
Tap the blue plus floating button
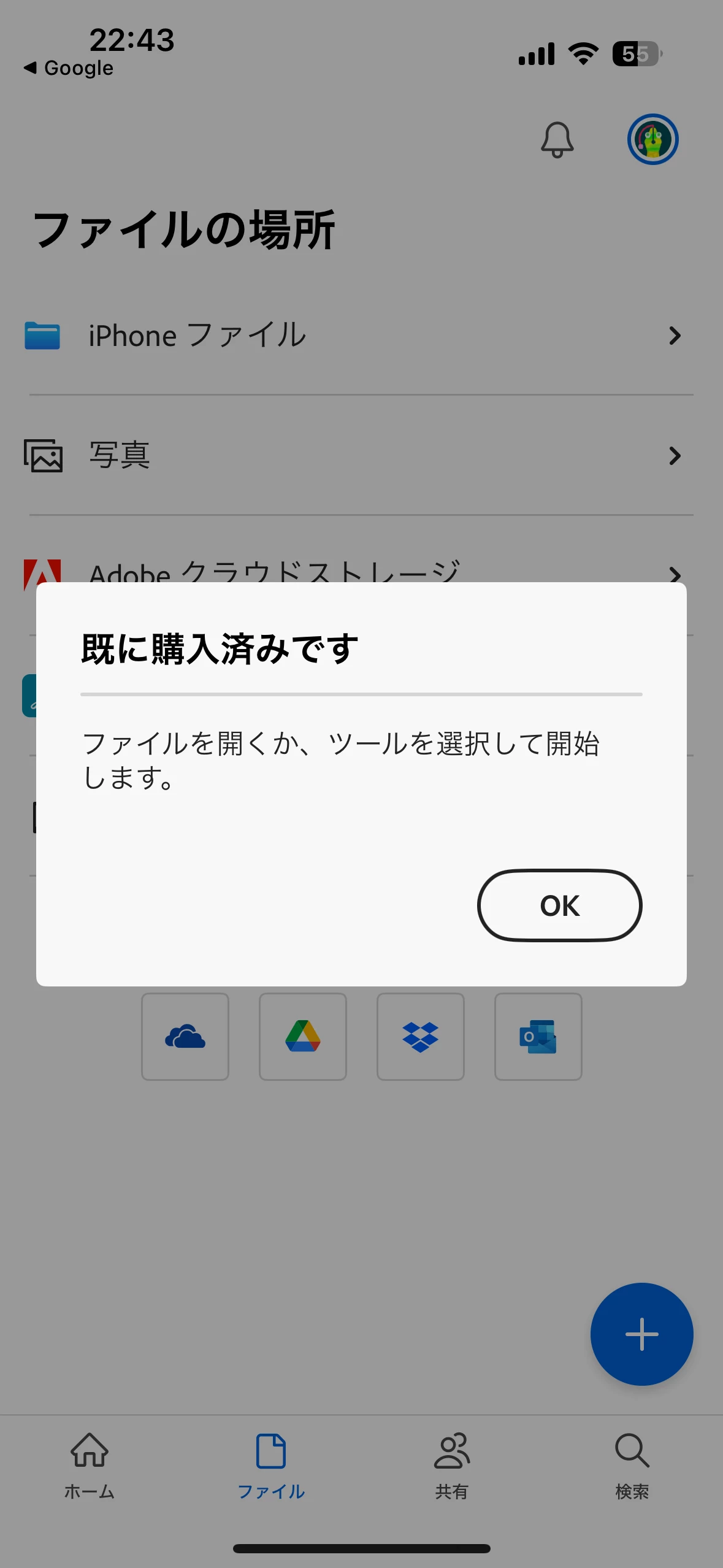pyautogui.click(x=641, y=1334)
